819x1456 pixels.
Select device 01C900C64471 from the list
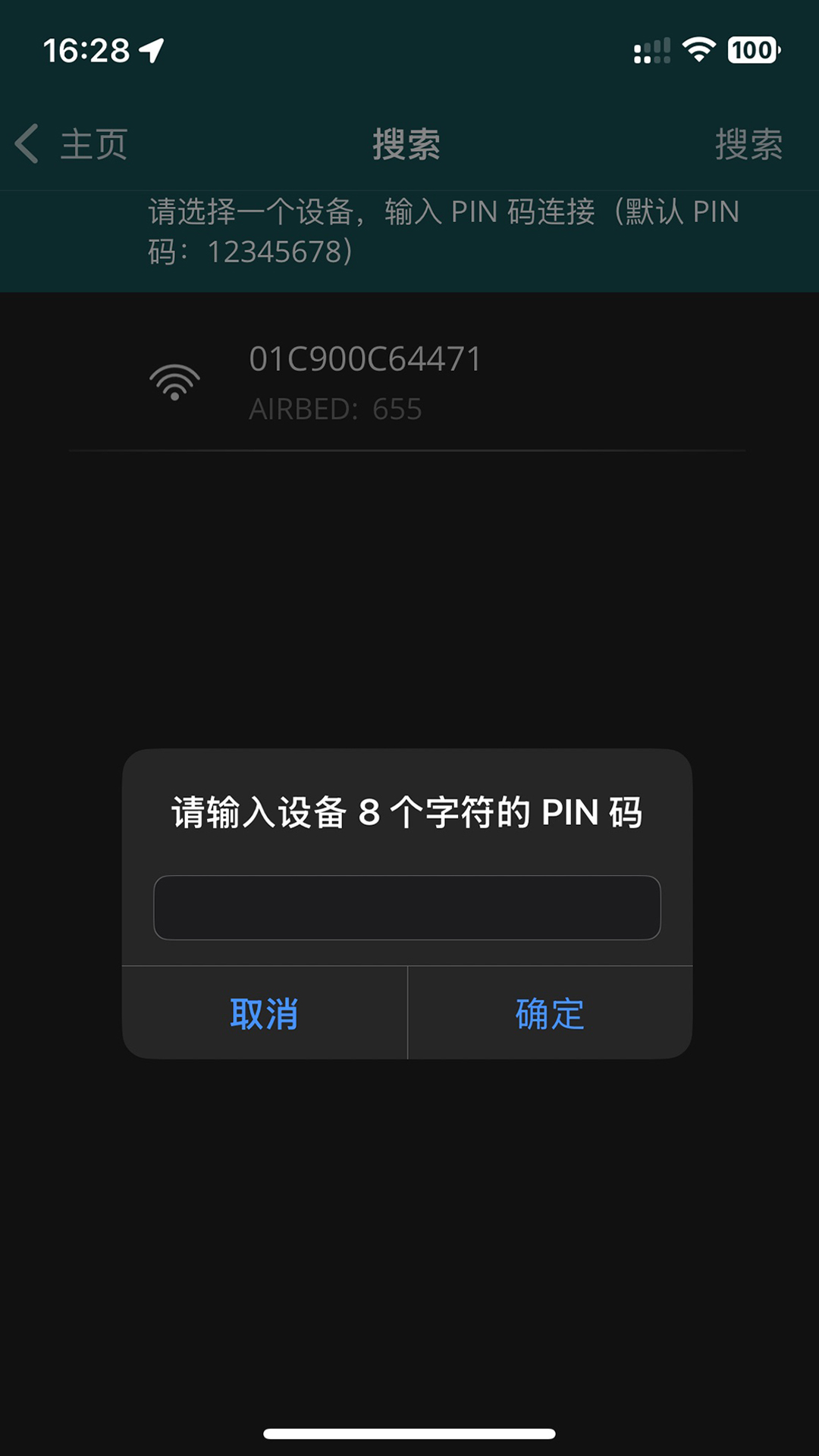pyautogui.click(x=367, y=358)
